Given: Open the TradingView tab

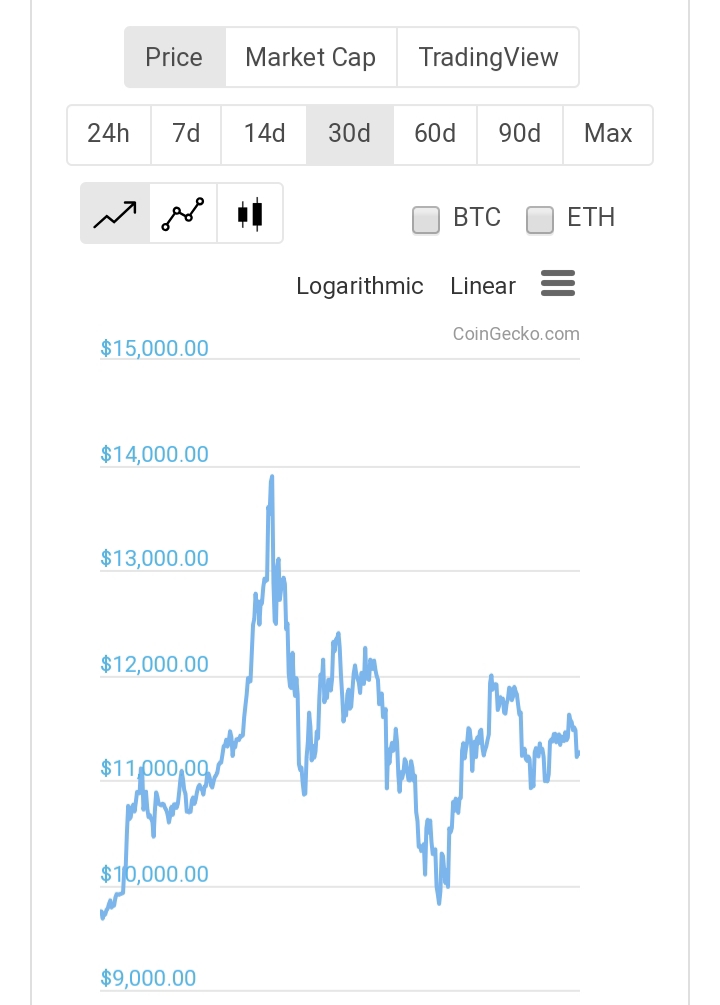Looking at the screenshot, I should [x=488, y=57].
